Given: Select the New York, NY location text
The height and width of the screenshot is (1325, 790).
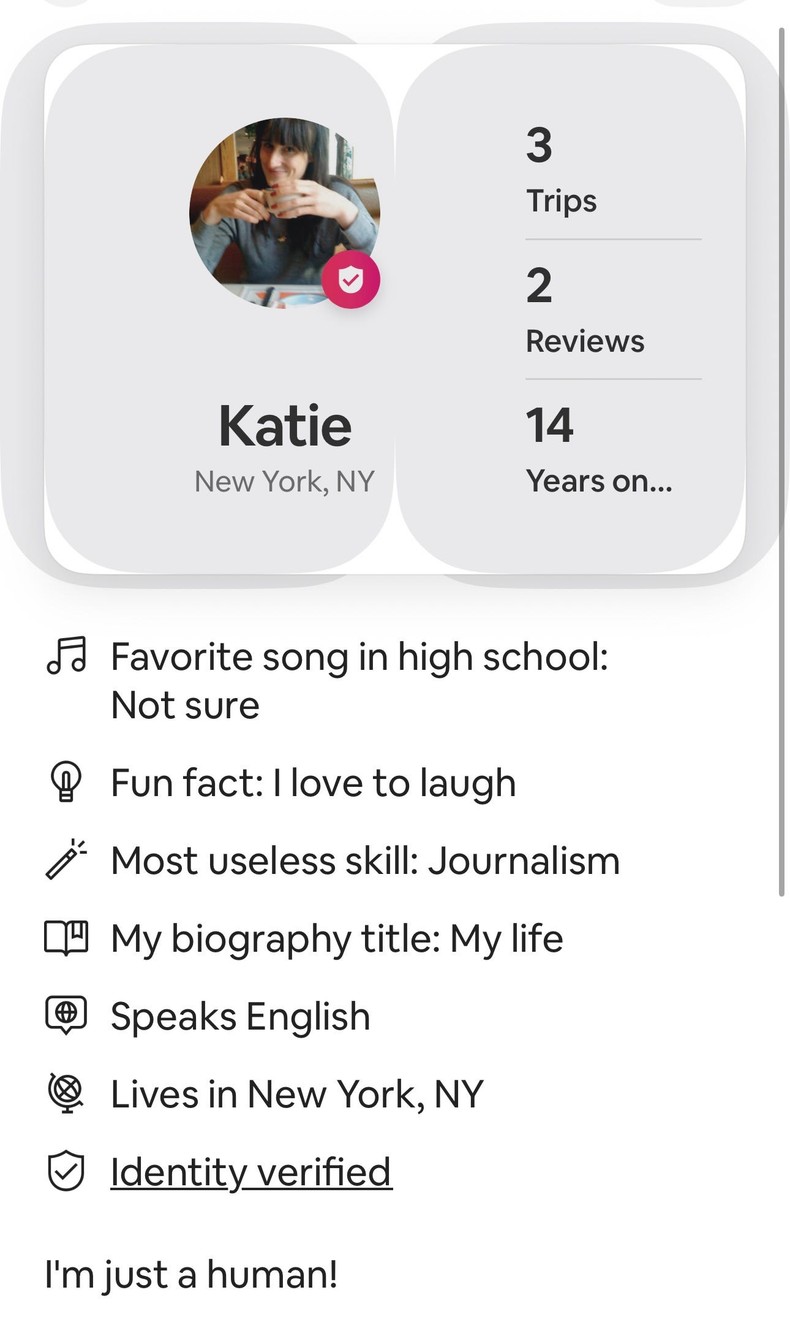Looking at the screenshot, I should (284, 481).
